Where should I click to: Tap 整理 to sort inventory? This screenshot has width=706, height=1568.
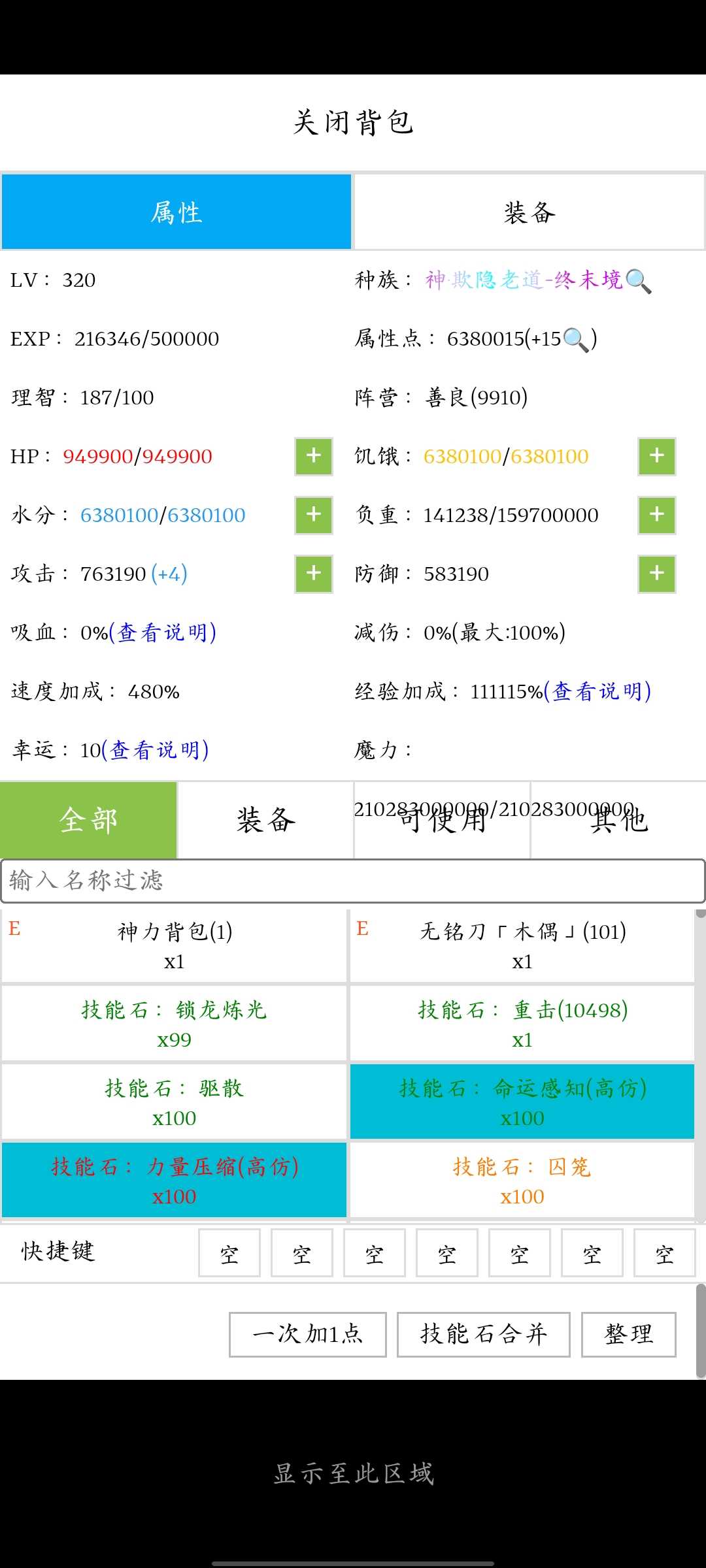(629, 1334)
